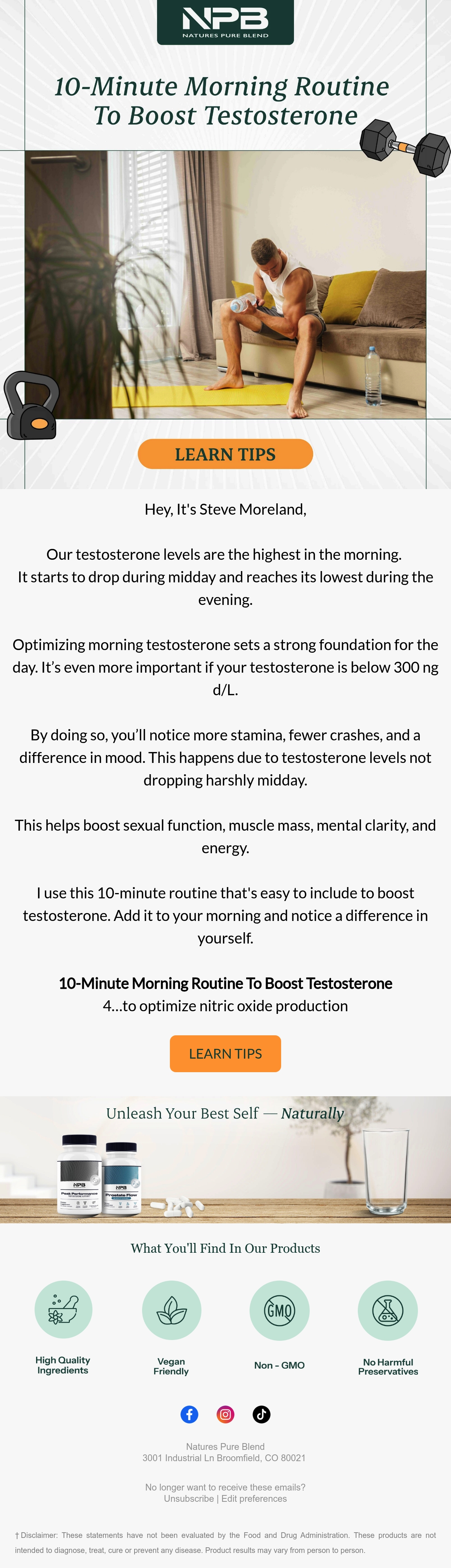
Task: Tap the orange LEARN TIPS button below the article
Action: click(x=225, y=1054)
